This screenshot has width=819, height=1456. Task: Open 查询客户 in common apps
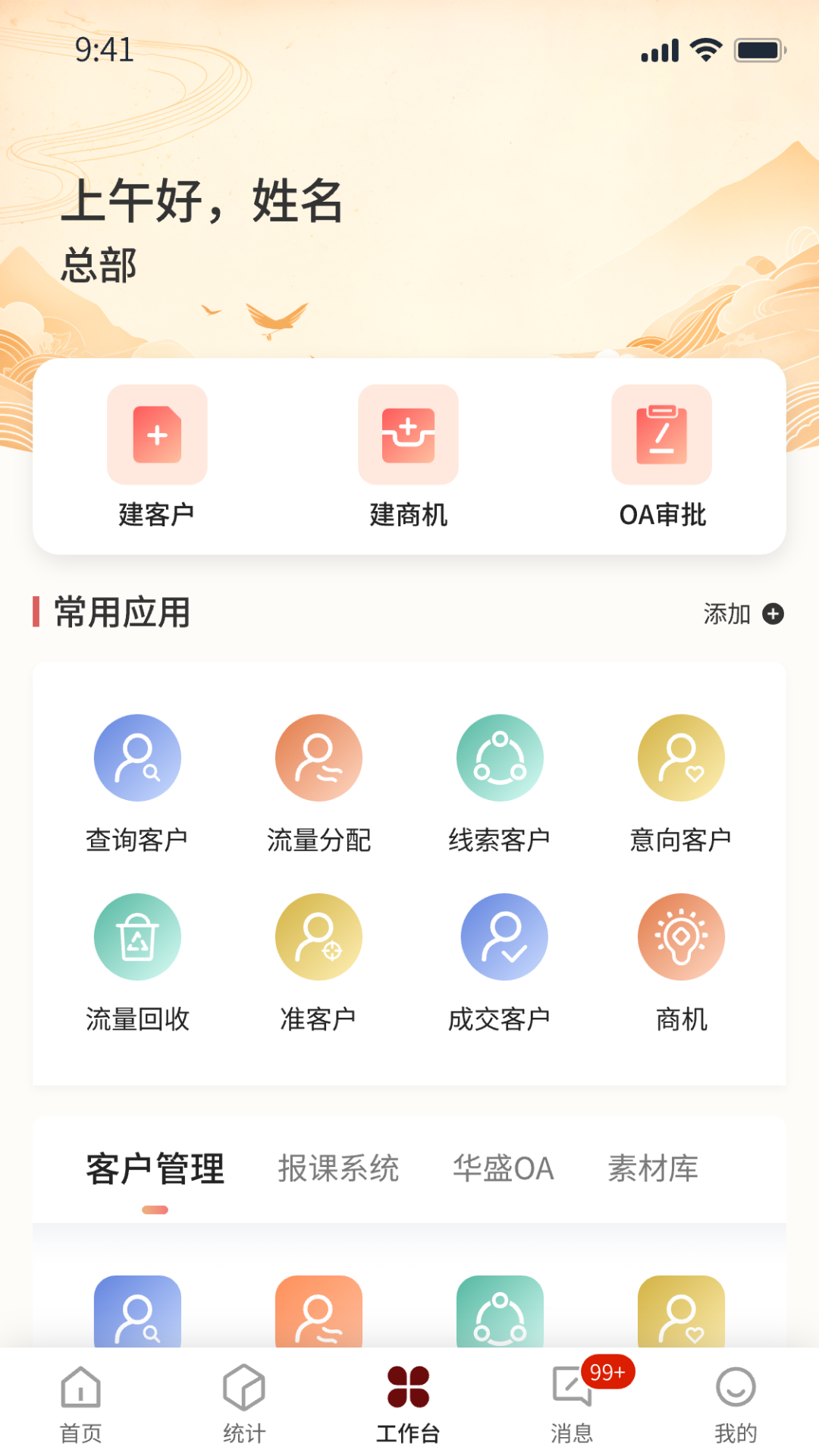pyautogui.click(x=137, y=758)
